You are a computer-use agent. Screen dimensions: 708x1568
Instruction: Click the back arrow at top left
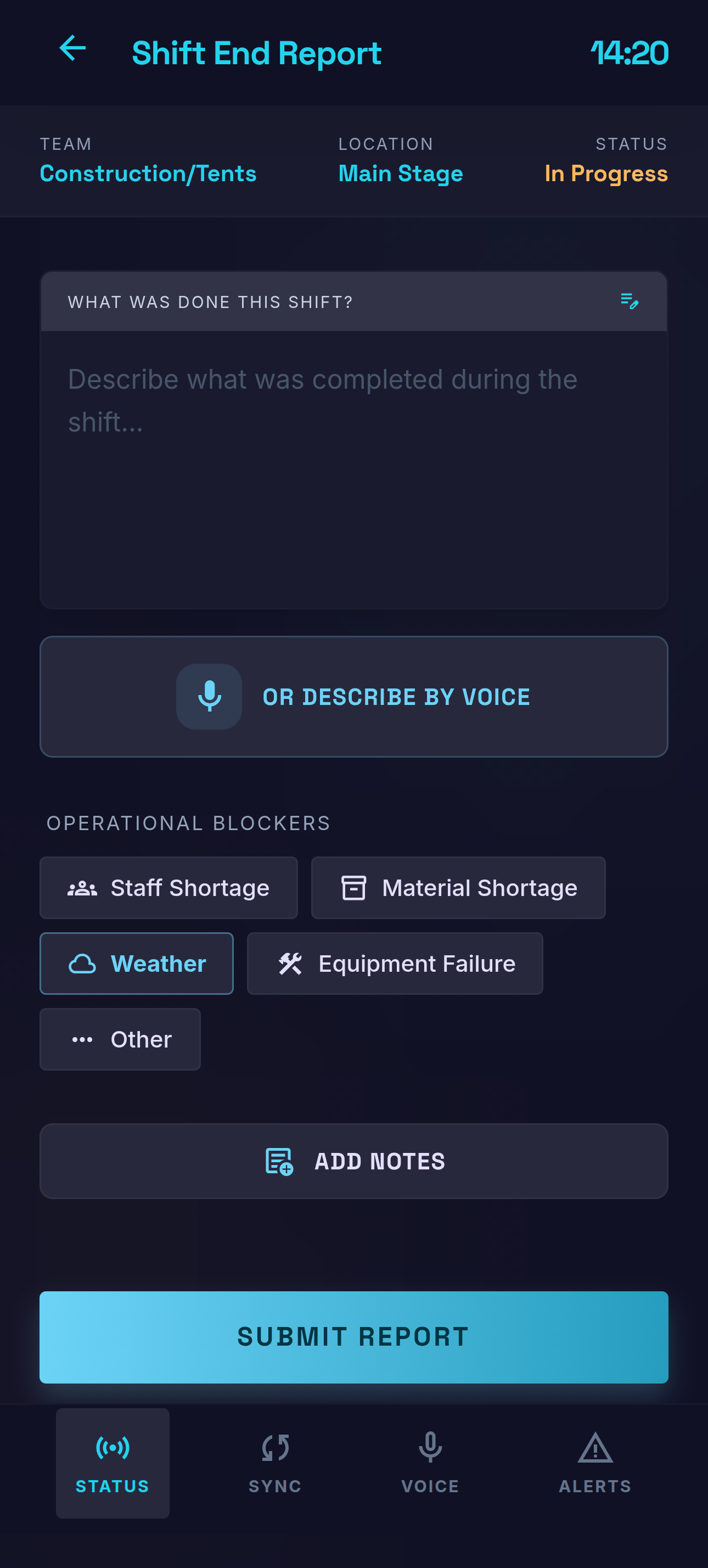72,49
